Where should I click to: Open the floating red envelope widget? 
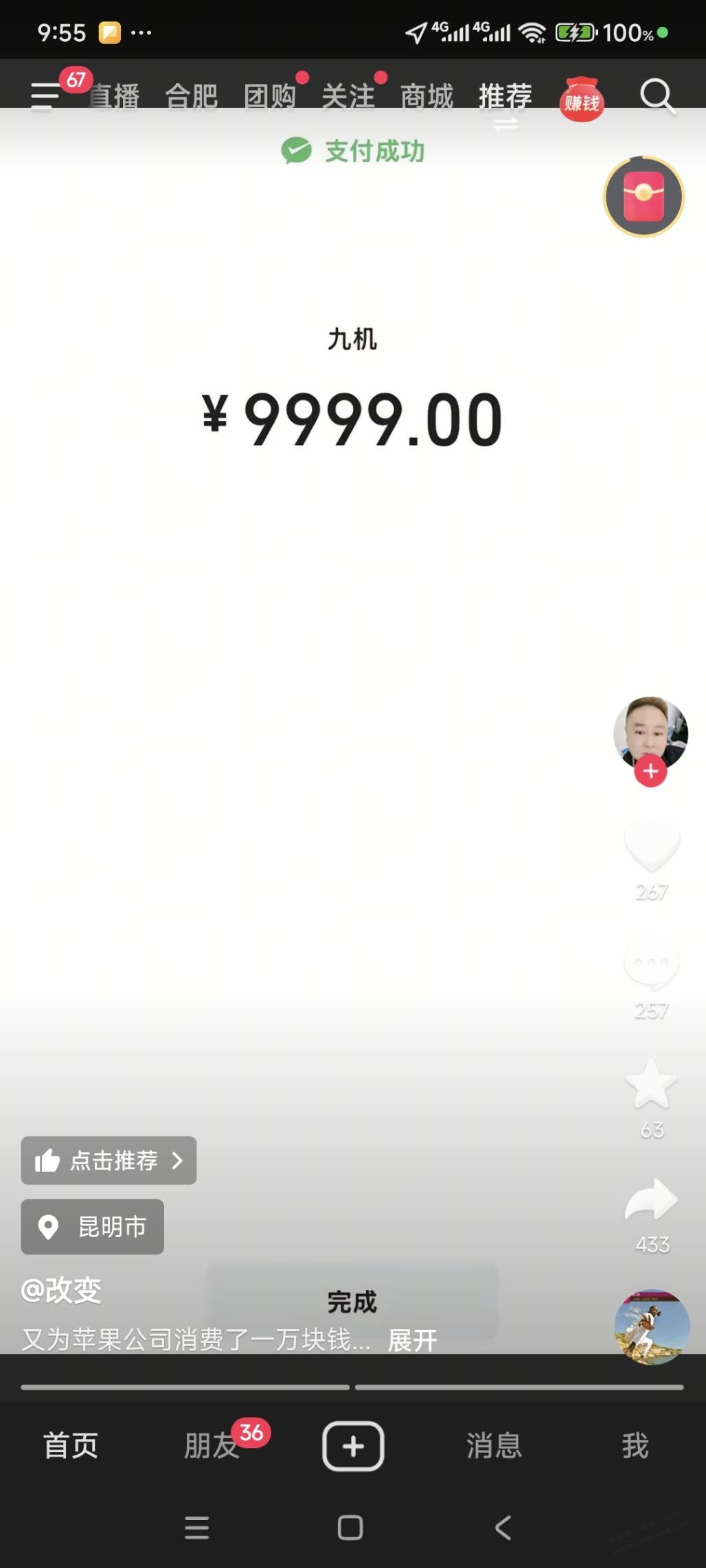point(644,197)
